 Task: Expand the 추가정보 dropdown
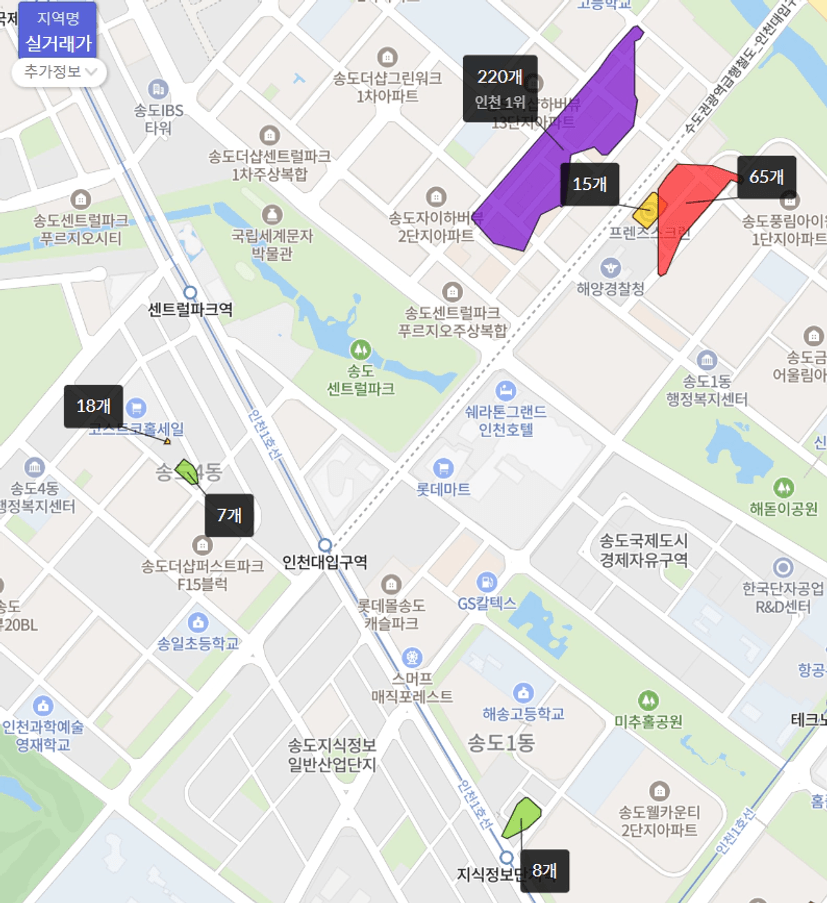[59, 72]
